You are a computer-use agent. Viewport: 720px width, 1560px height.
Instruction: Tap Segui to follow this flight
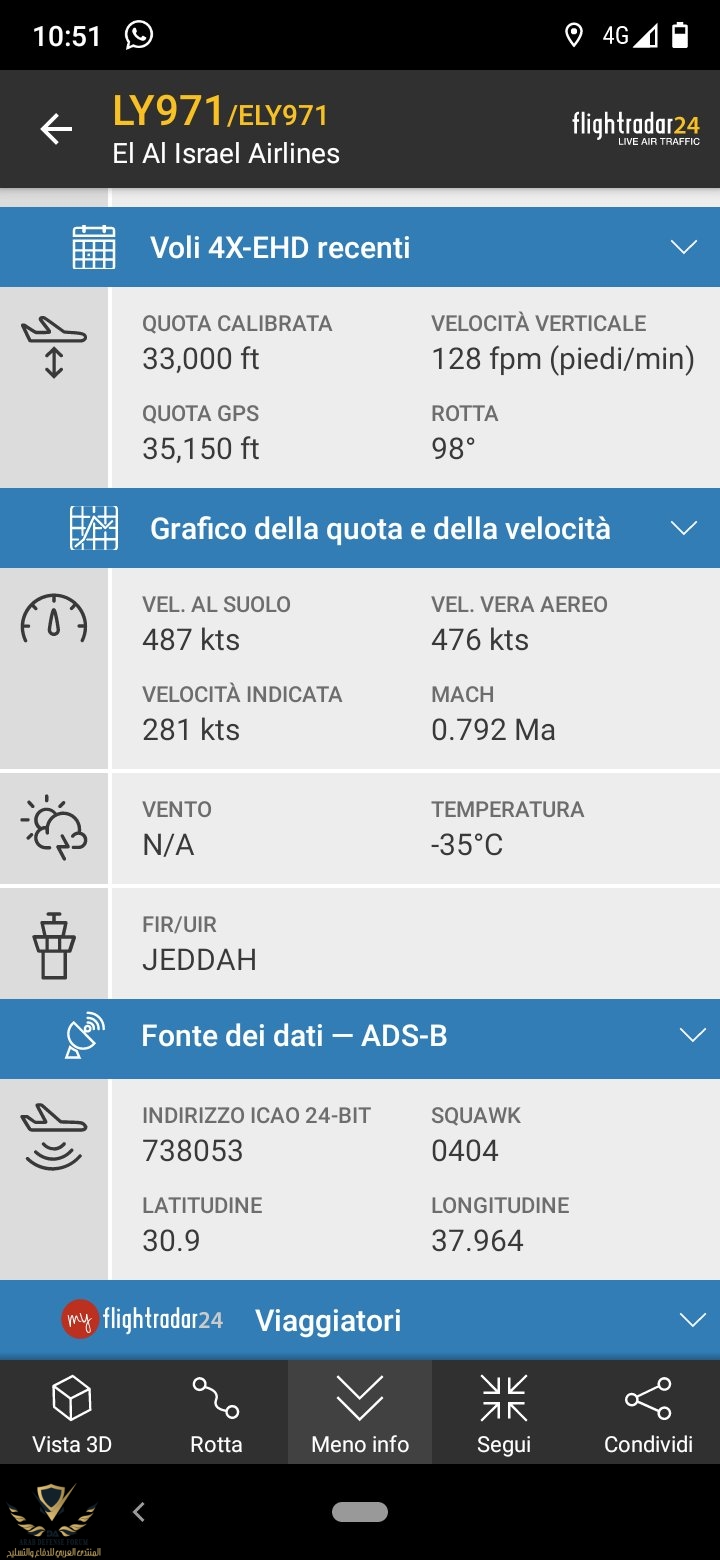504,1412
